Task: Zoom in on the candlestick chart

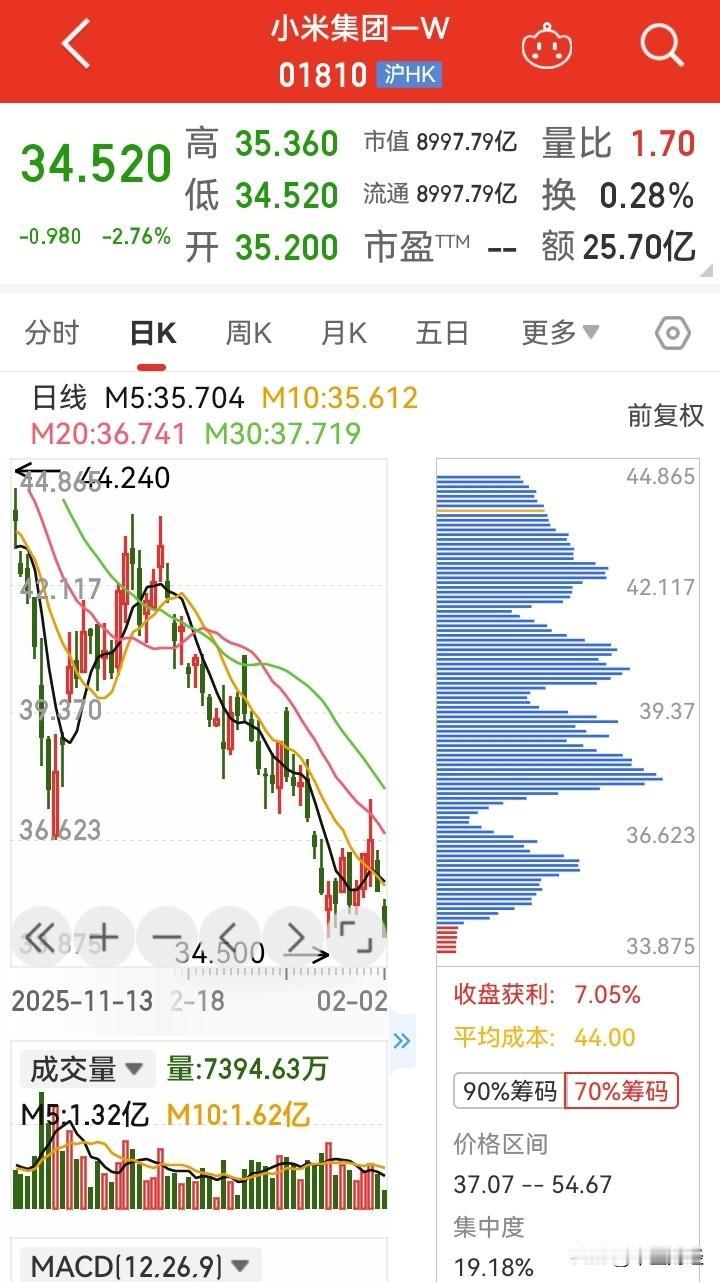Action: (x=104, y=937)
